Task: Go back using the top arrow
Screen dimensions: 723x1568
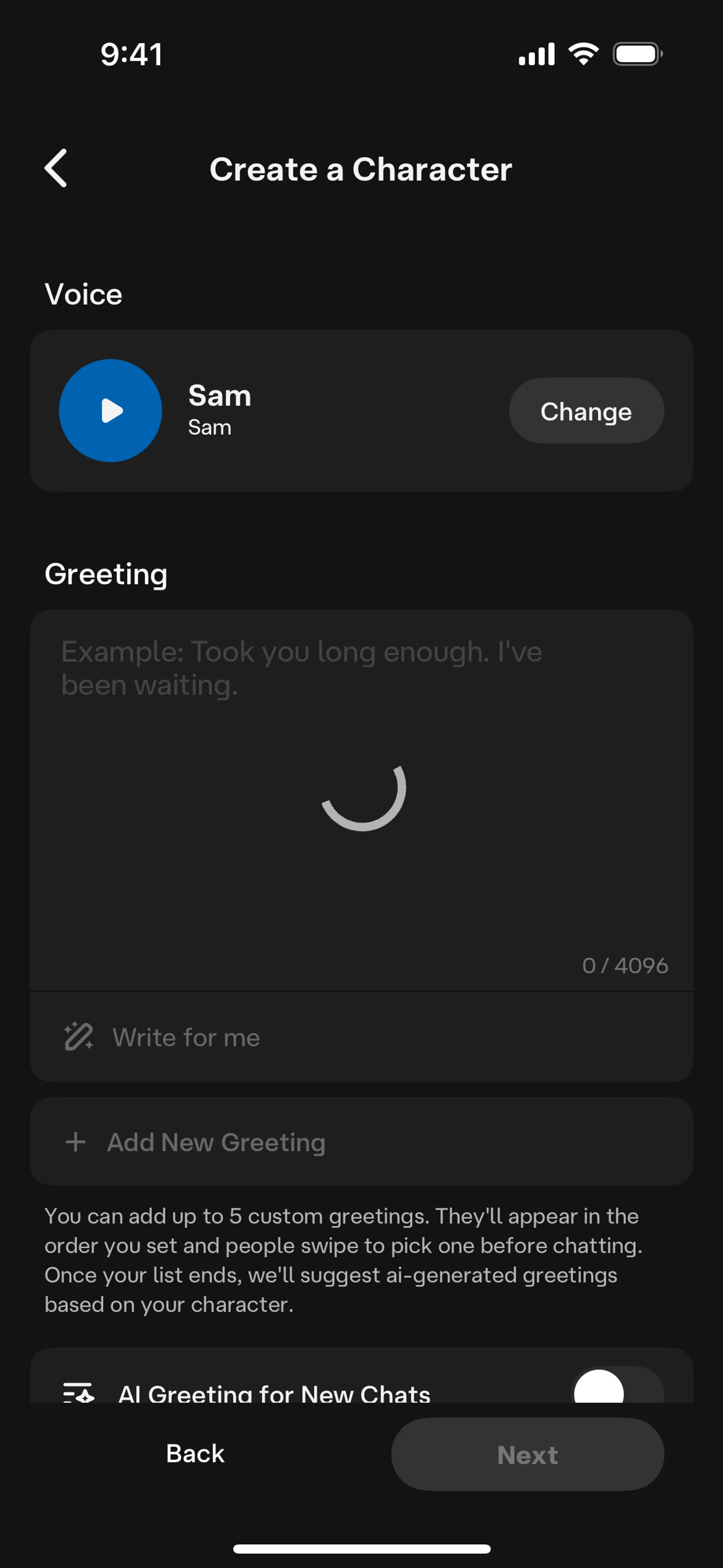Action: (x=56, y=169)
